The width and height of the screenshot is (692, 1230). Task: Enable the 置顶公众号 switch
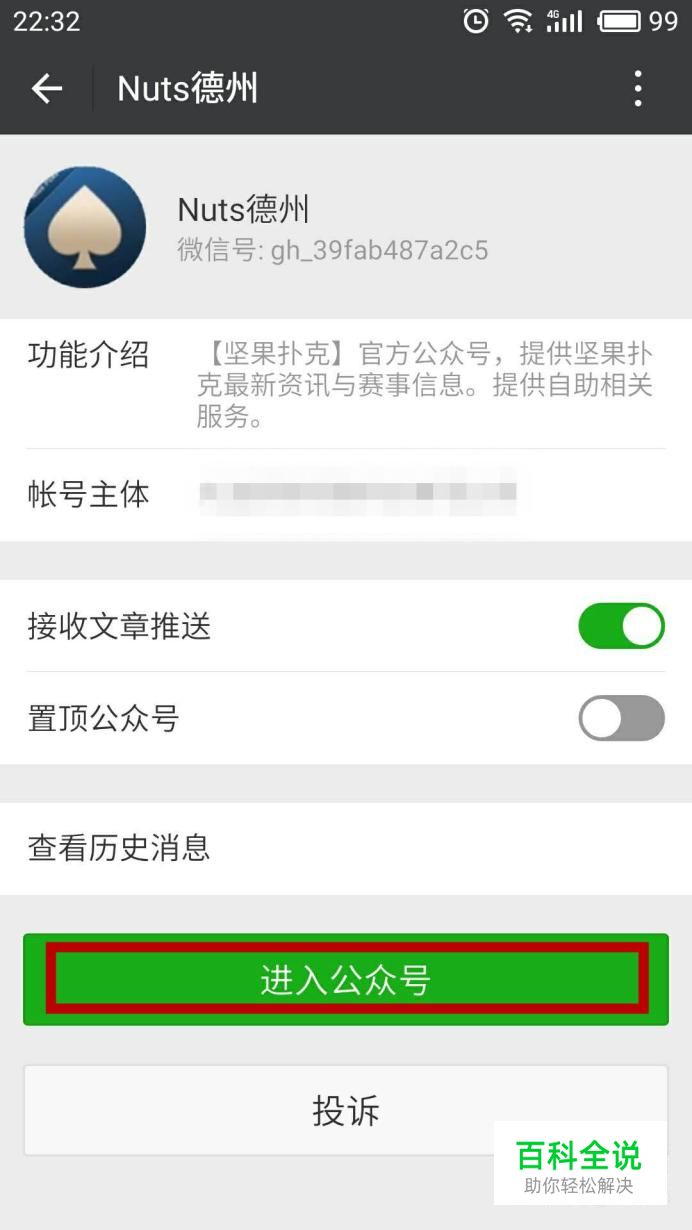[621, 719]
